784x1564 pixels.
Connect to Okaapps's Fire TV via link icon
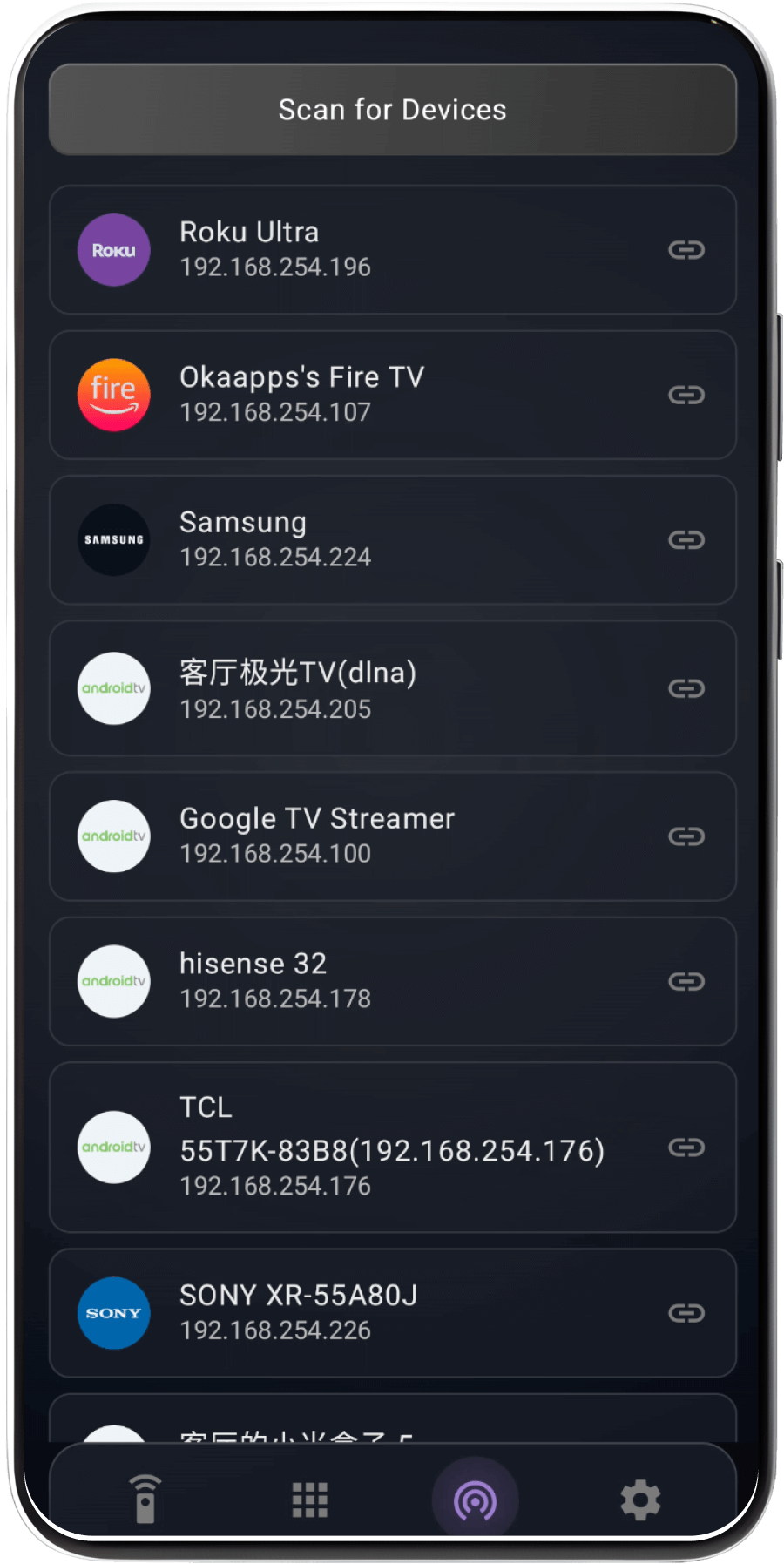(686, 394)
